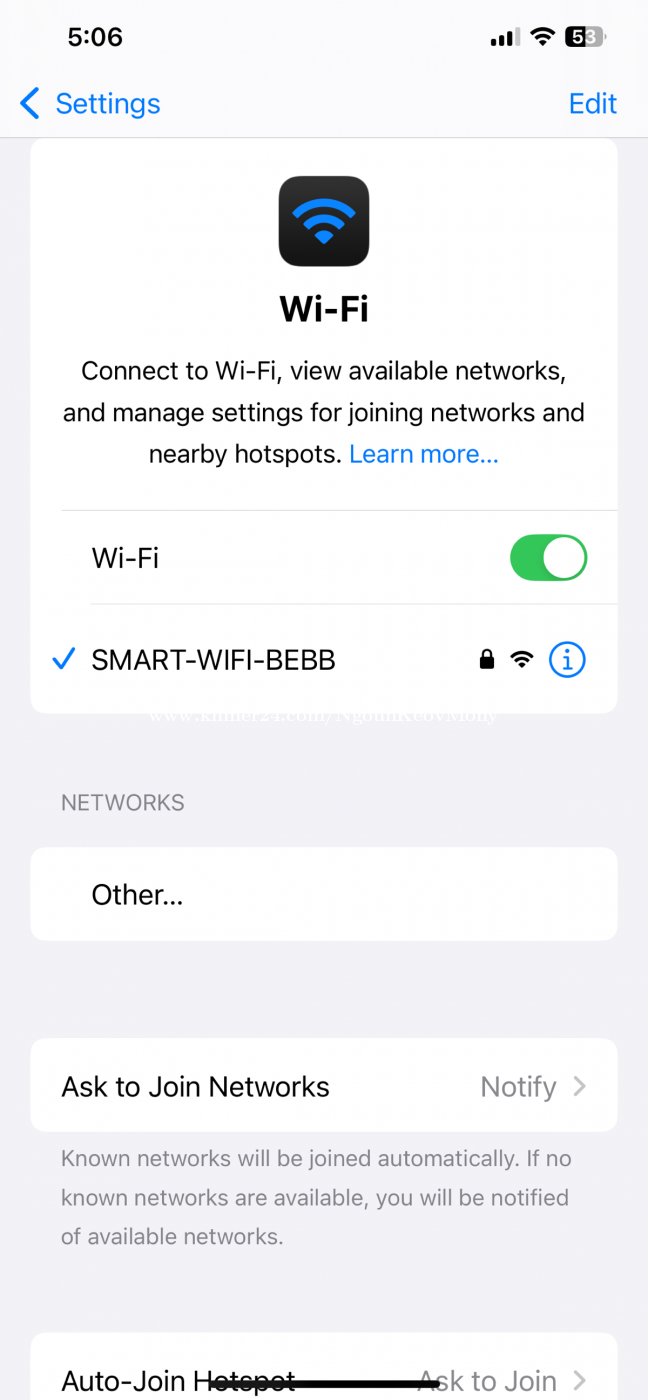The height and width of the screenshot is (1400, 648).
Task: Choose Other to join another network
Action: [324, 894]
